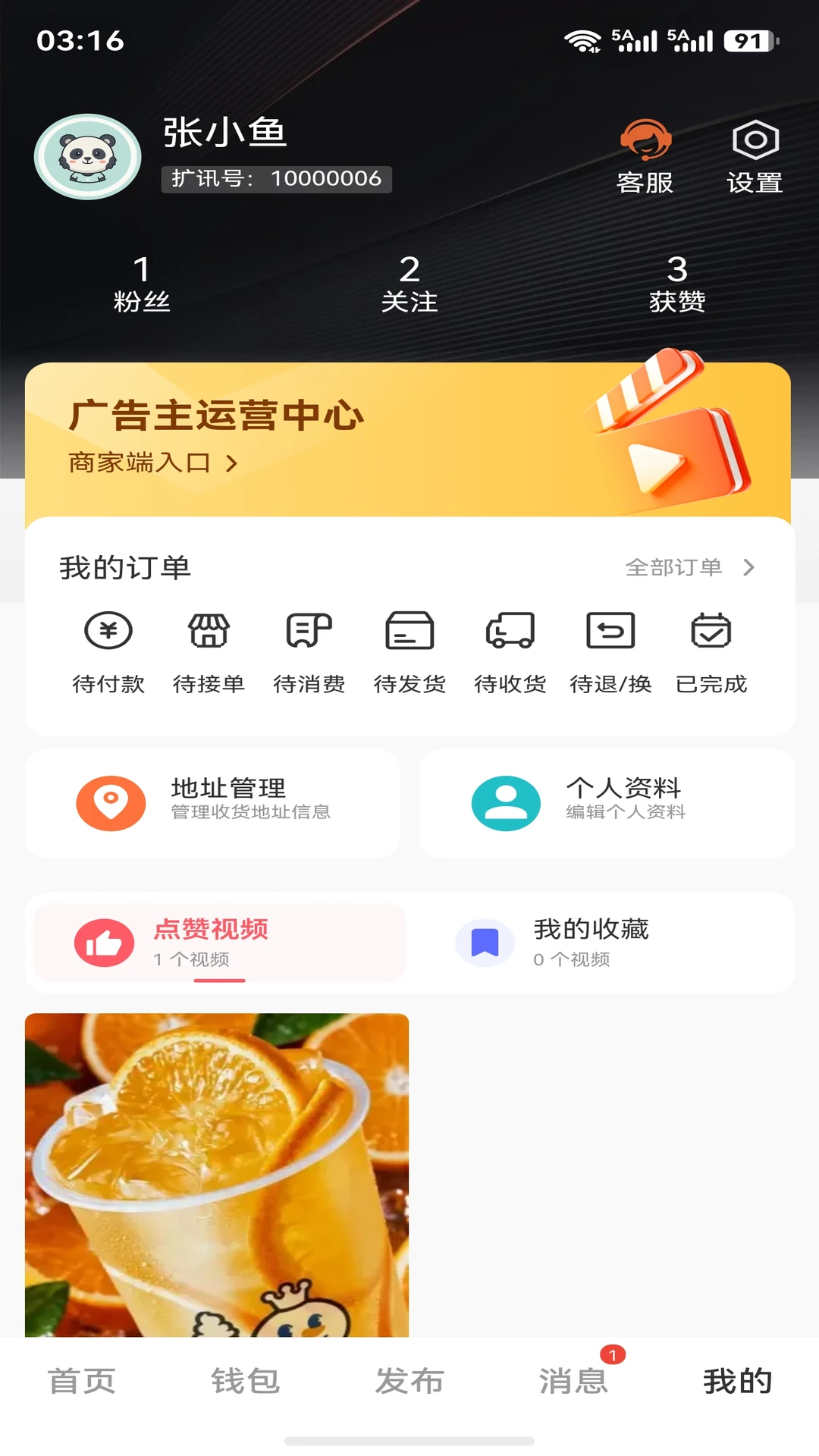Tap the panda profile avatar

click(x=88, y=157)
